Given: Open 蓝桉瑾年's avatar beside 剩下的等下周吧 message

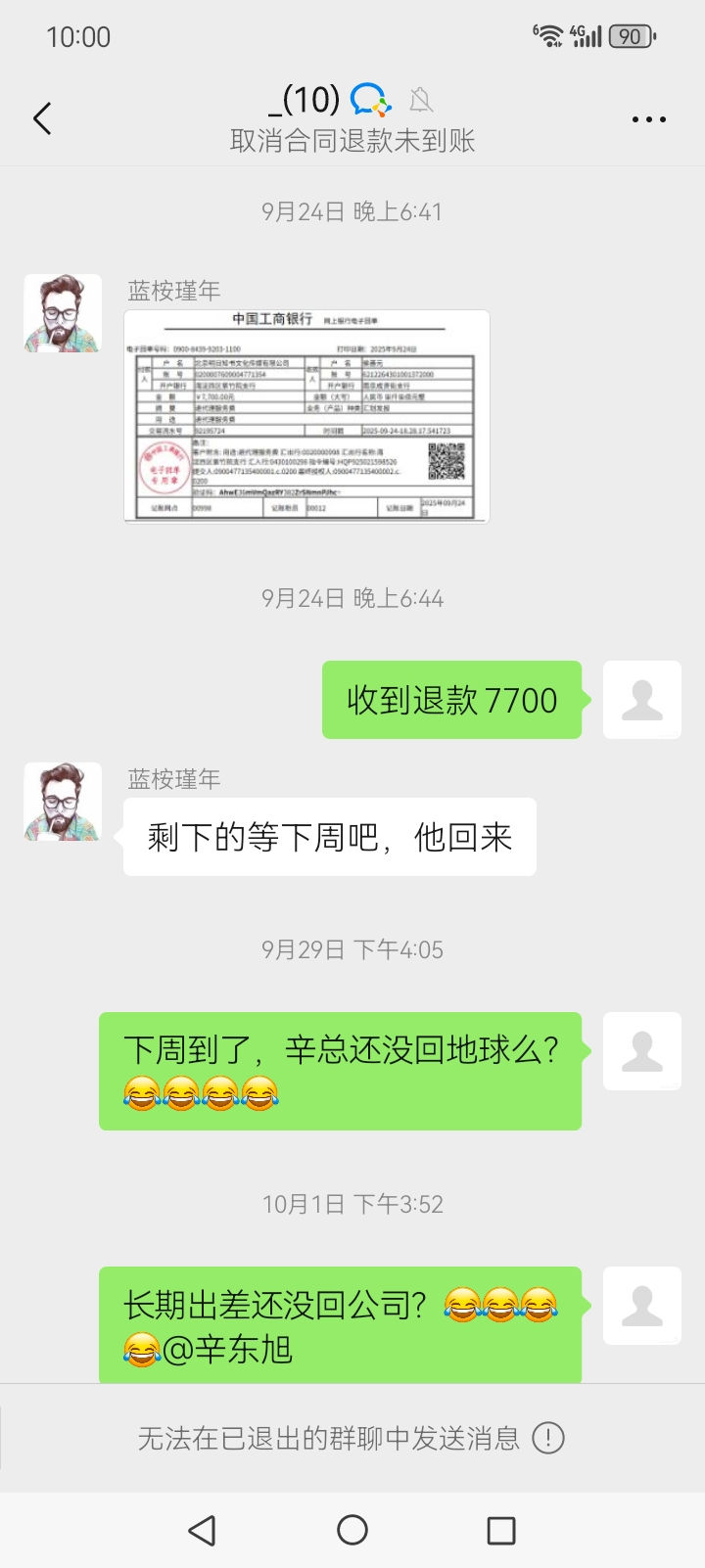Looking at the screenshot, I should click(x=63, y=802).
